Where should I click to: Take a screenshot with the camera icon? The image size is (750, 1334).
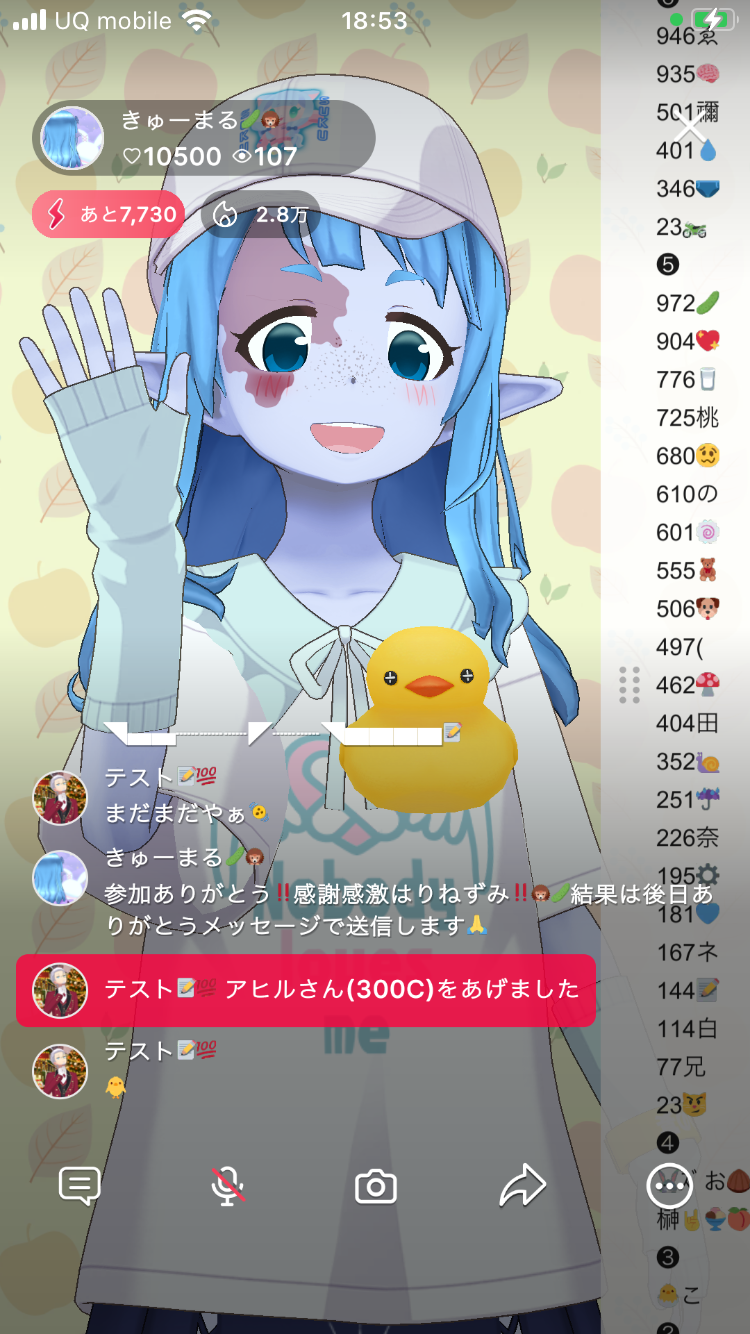pyautogui.click(x=376, y=1187)
